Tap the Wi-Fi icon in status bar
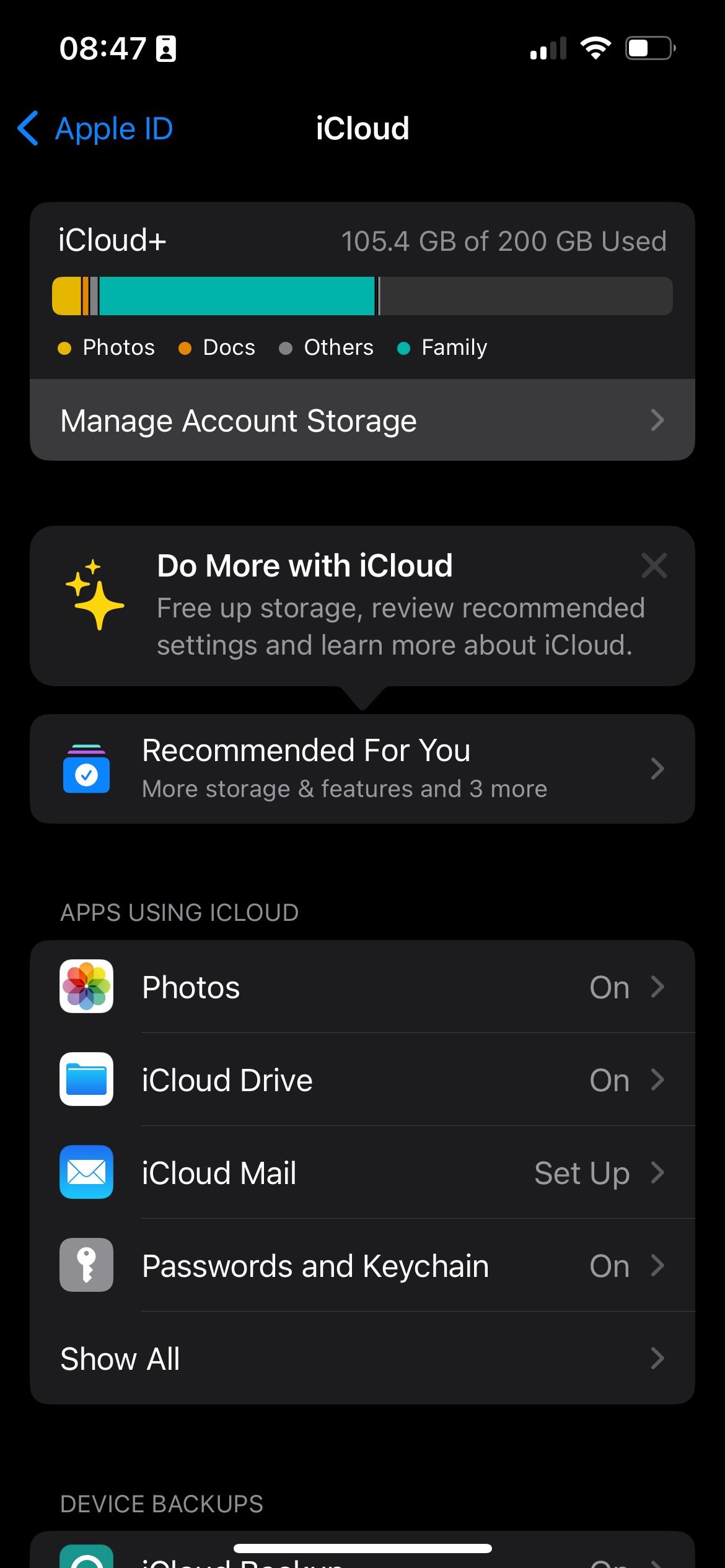Viewport: 725px width, 1568px height. pos(597,48)
